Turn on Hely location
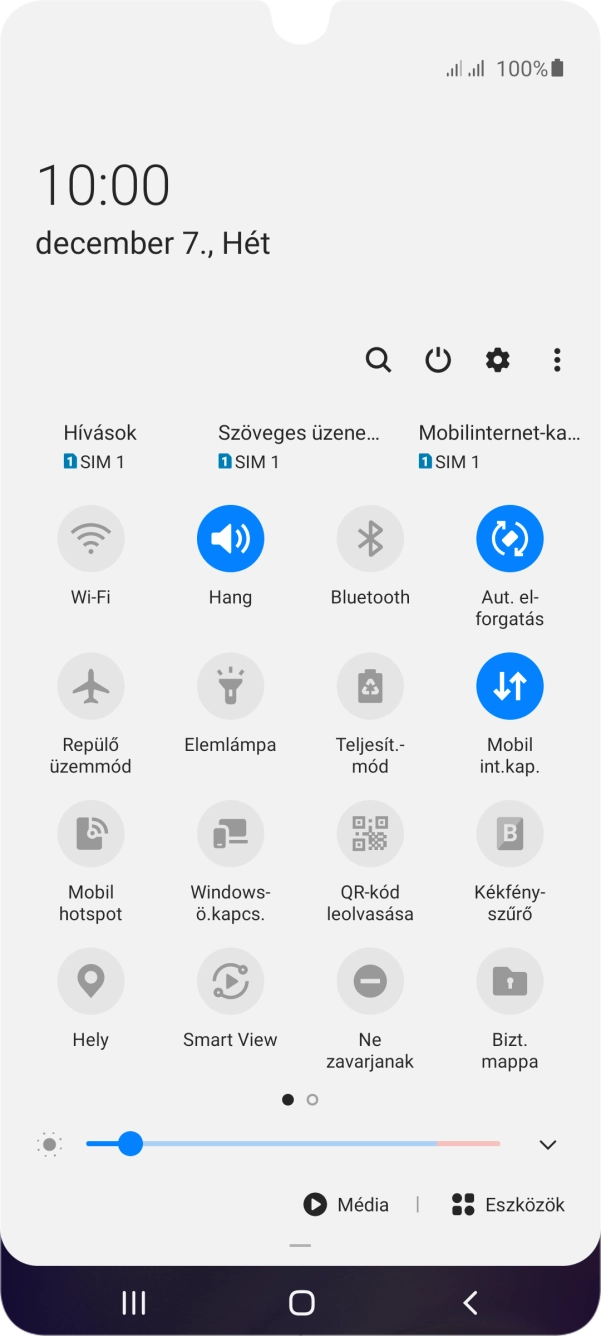Image resolution: width=601 pixels, height=1336 pixels. [x=91, y=982]
